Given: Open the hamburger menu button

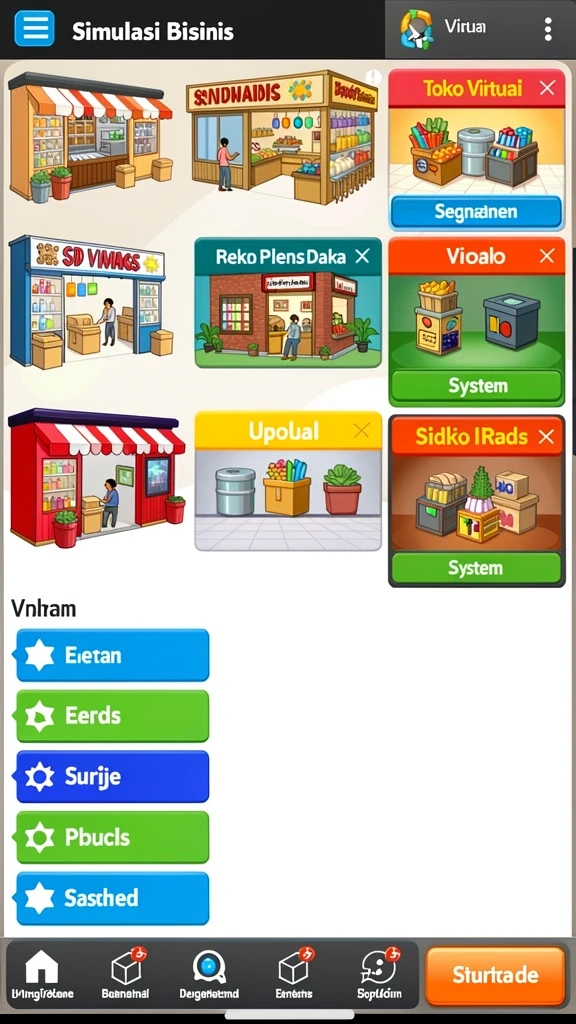Looking at the screenshot, I should click(x=34, y=29).
